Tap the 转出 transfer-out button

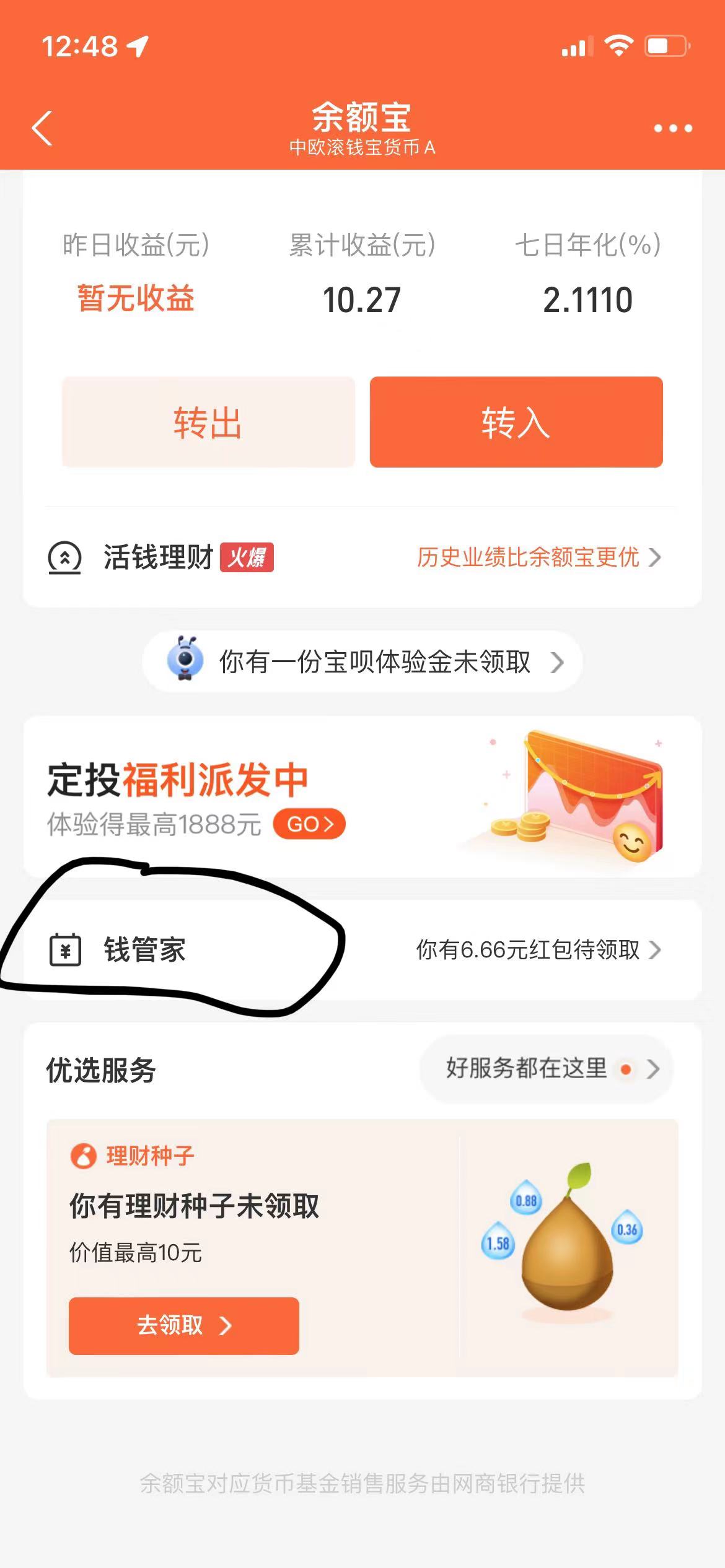[208, 422]
